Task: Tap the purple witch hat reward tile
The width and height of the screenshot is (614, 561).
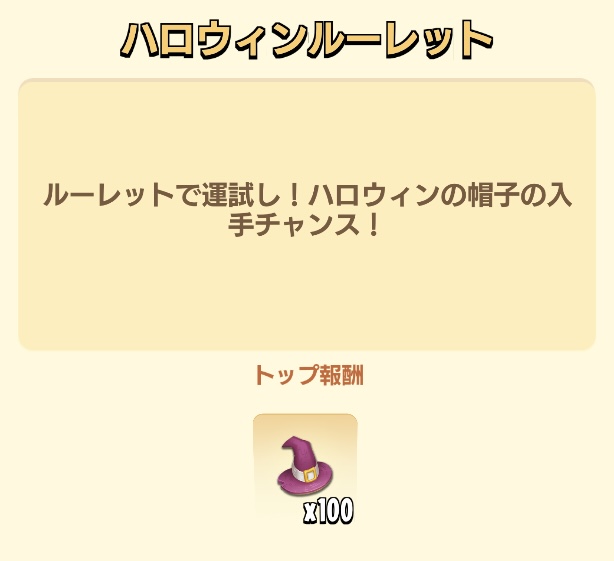Action: point(305,467)
